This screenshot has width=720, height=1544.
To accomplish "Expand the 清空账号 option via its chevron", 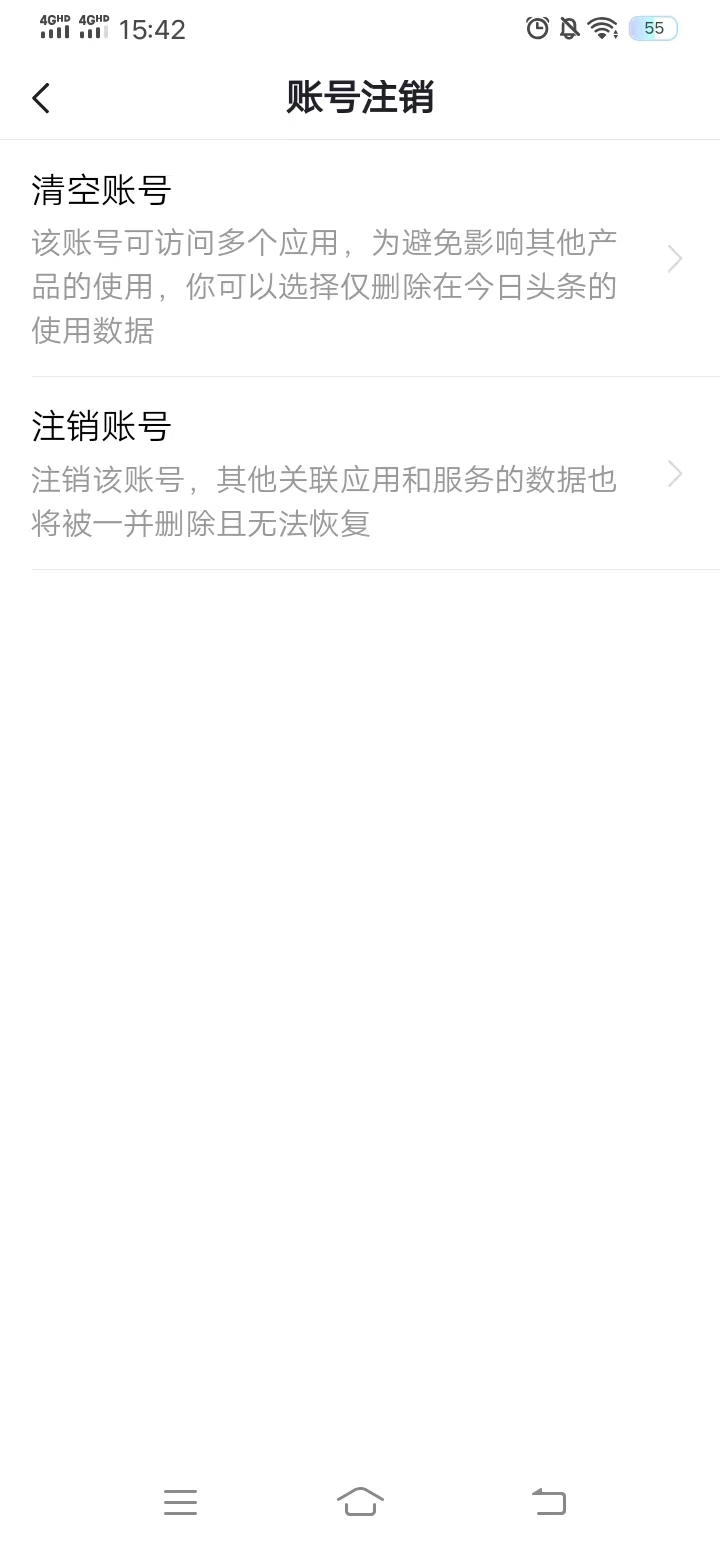I will [x=674, y=258].
